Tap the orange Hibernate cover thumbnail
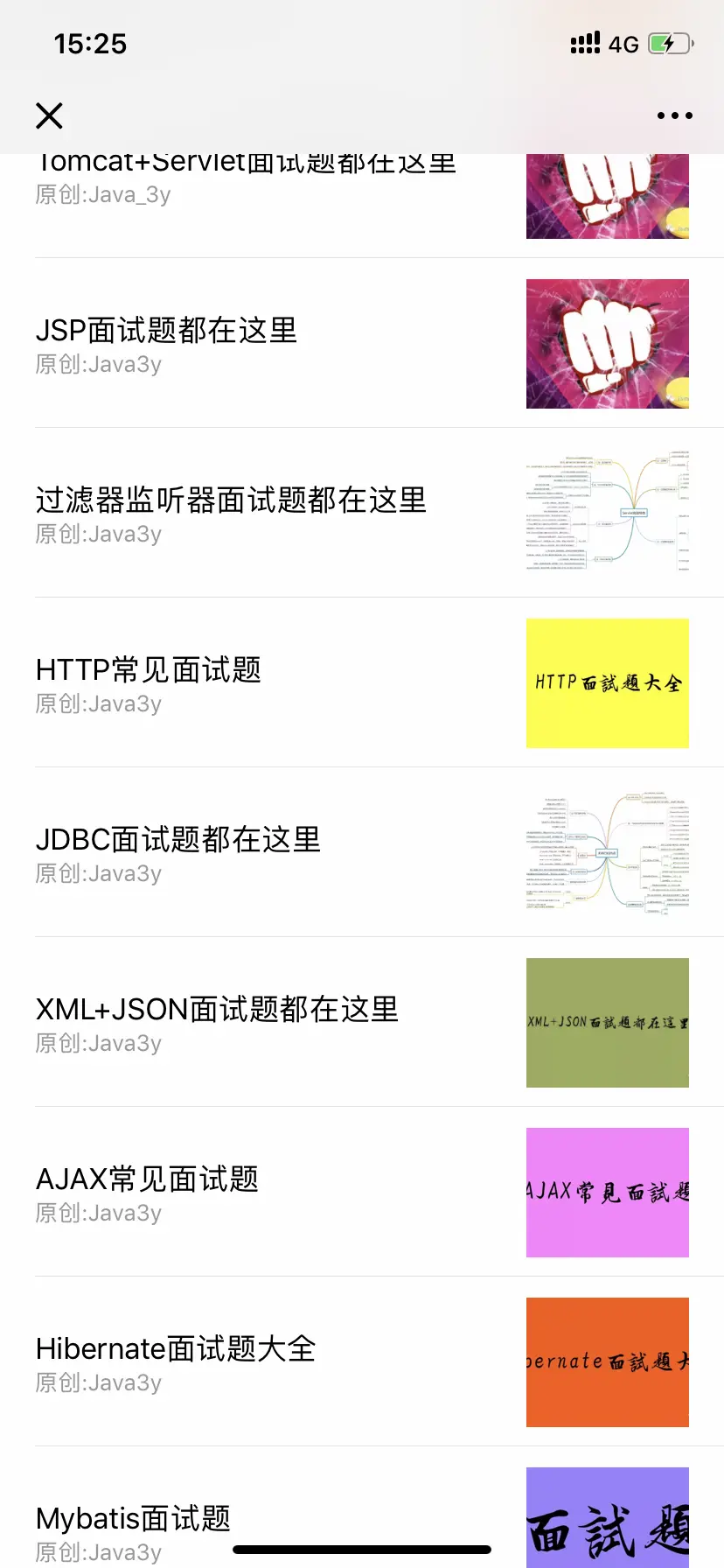This screenshot has height=1568, width=724. 607,1361
